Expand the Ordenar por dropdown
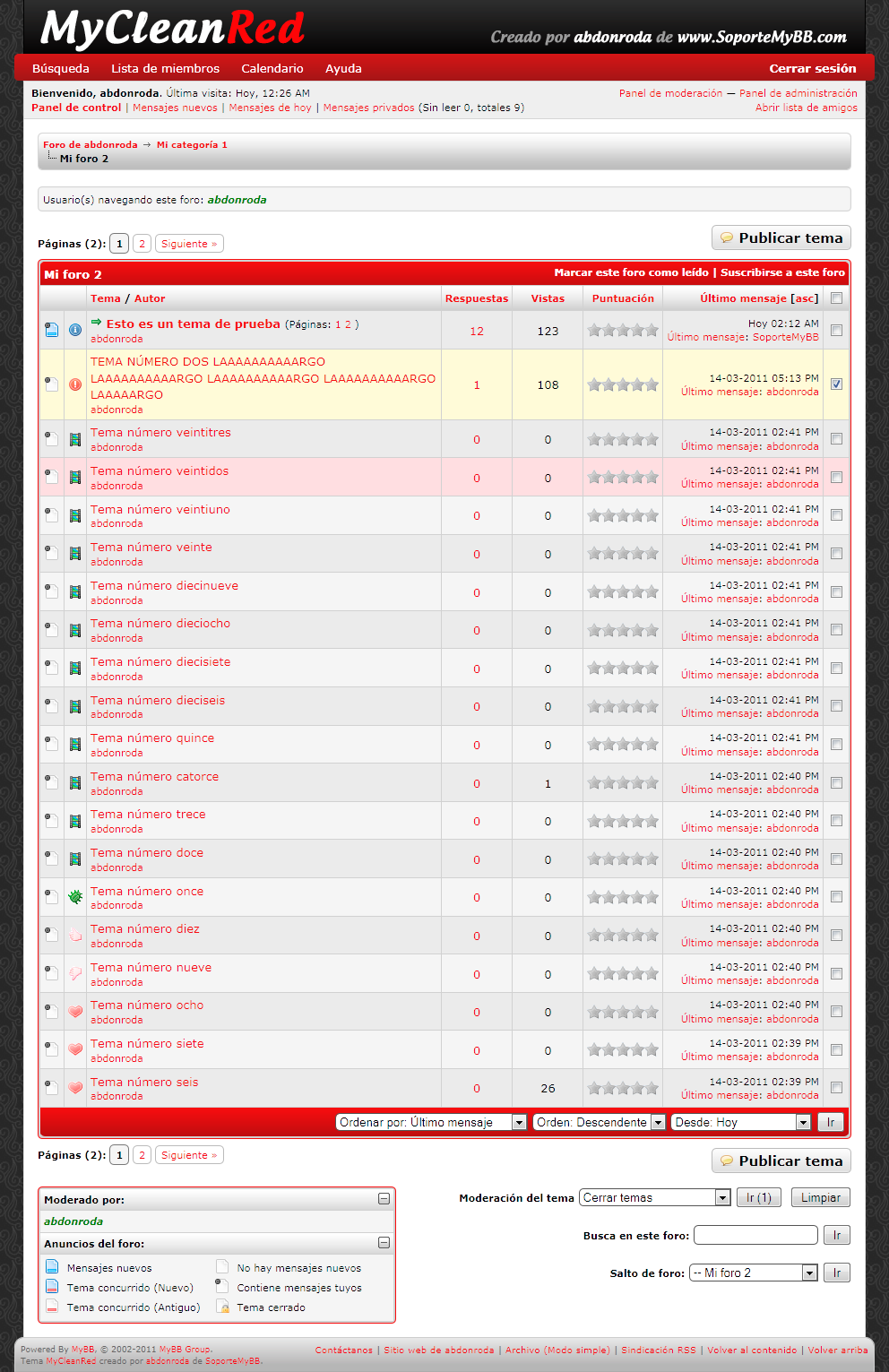This screenshot has width=889, height=1372. pos(431,1122)
